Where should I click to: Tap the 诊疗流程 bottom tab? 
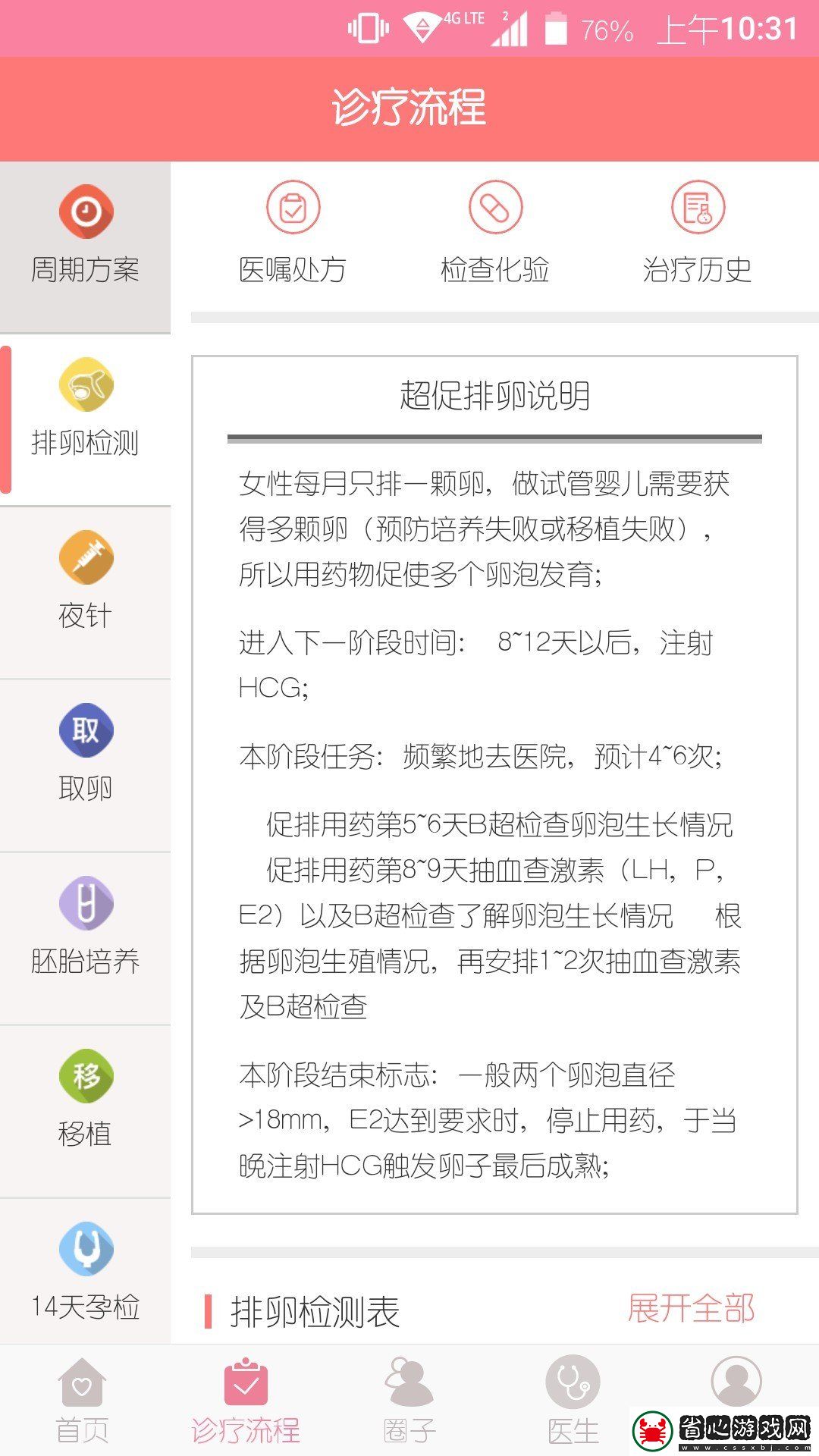click(246, 1401)
